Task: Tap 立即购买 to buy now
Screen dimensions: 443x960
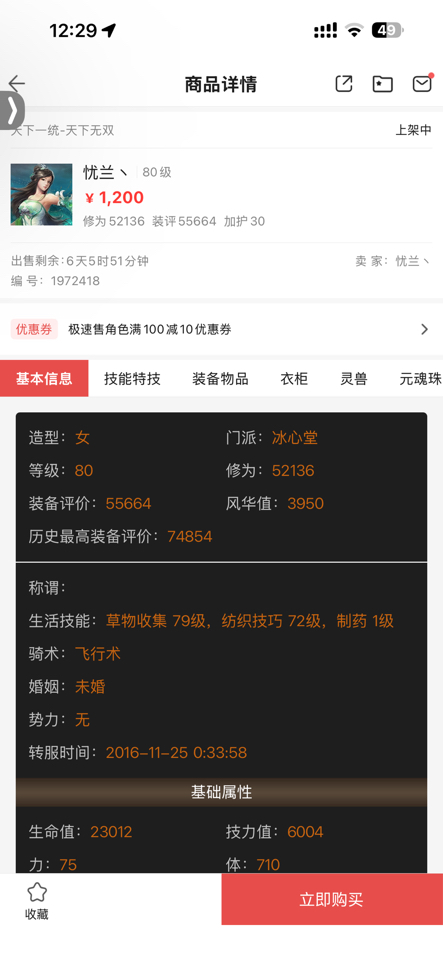Action: (x=332, y=899)
